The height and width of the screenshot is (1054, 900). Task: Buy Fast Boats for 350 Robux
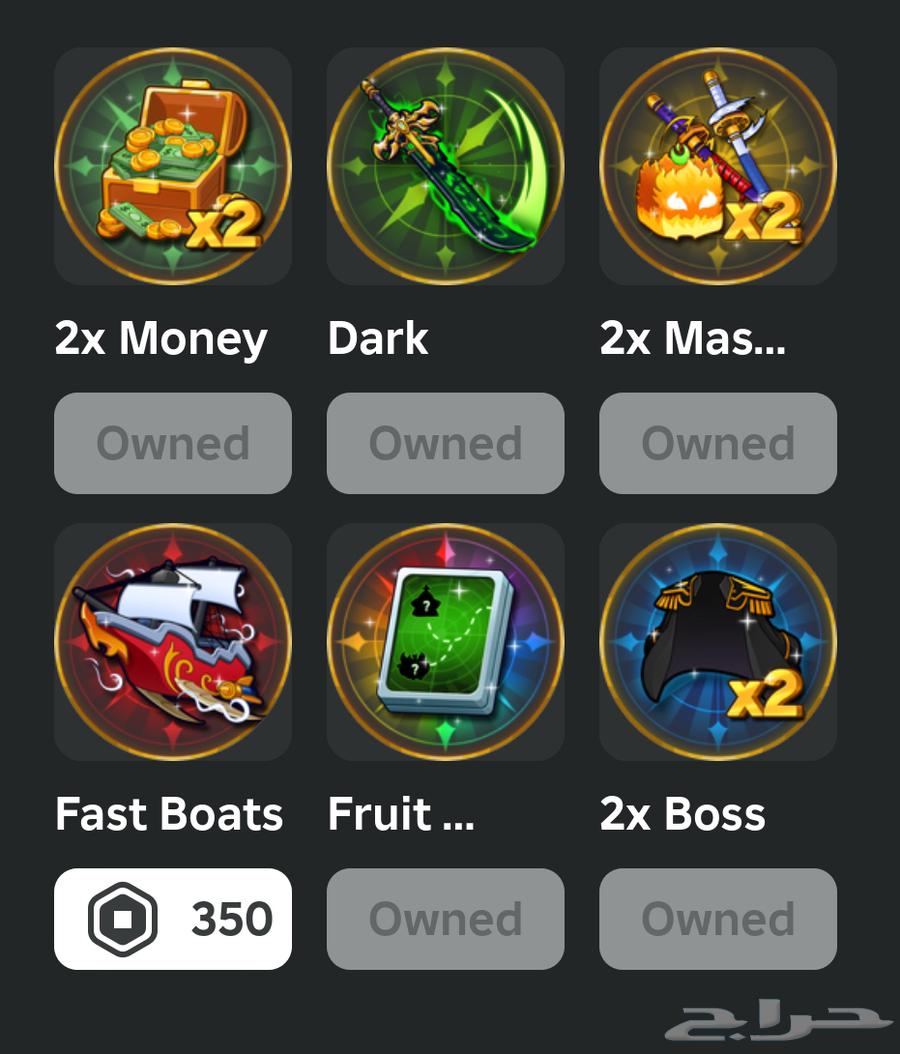173,919
